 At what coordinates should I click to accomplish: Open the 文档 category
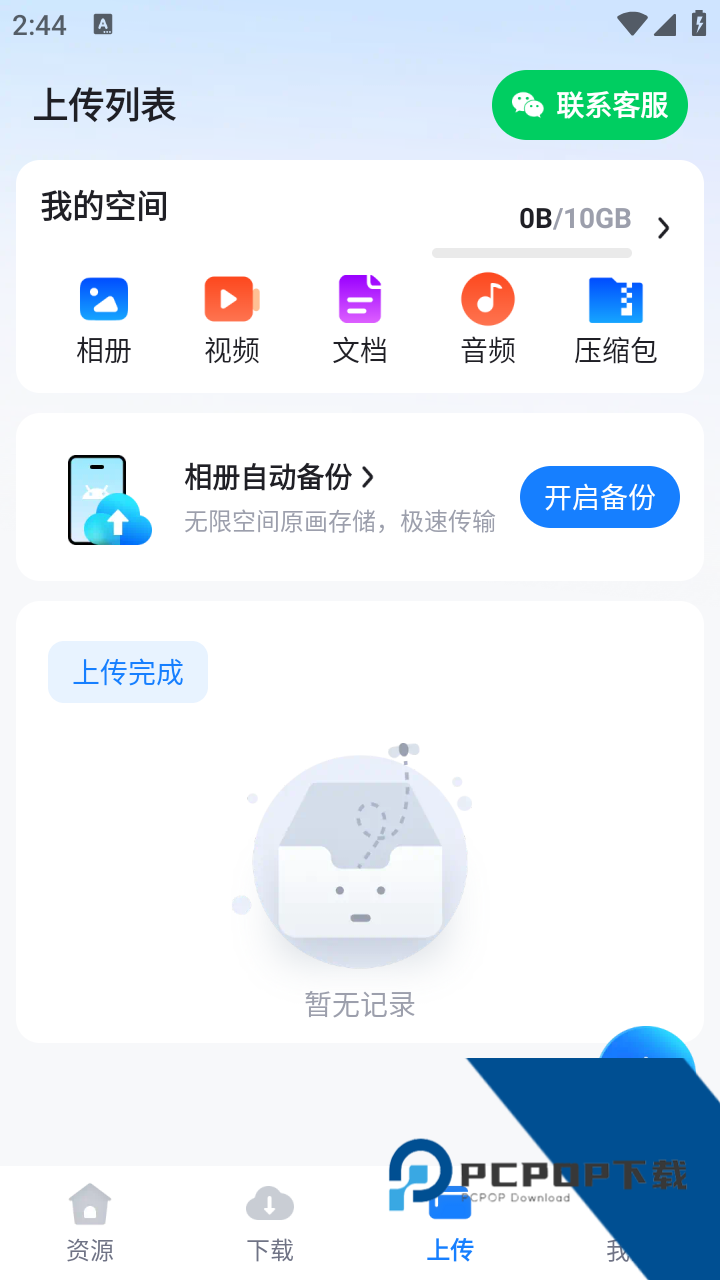360,320
